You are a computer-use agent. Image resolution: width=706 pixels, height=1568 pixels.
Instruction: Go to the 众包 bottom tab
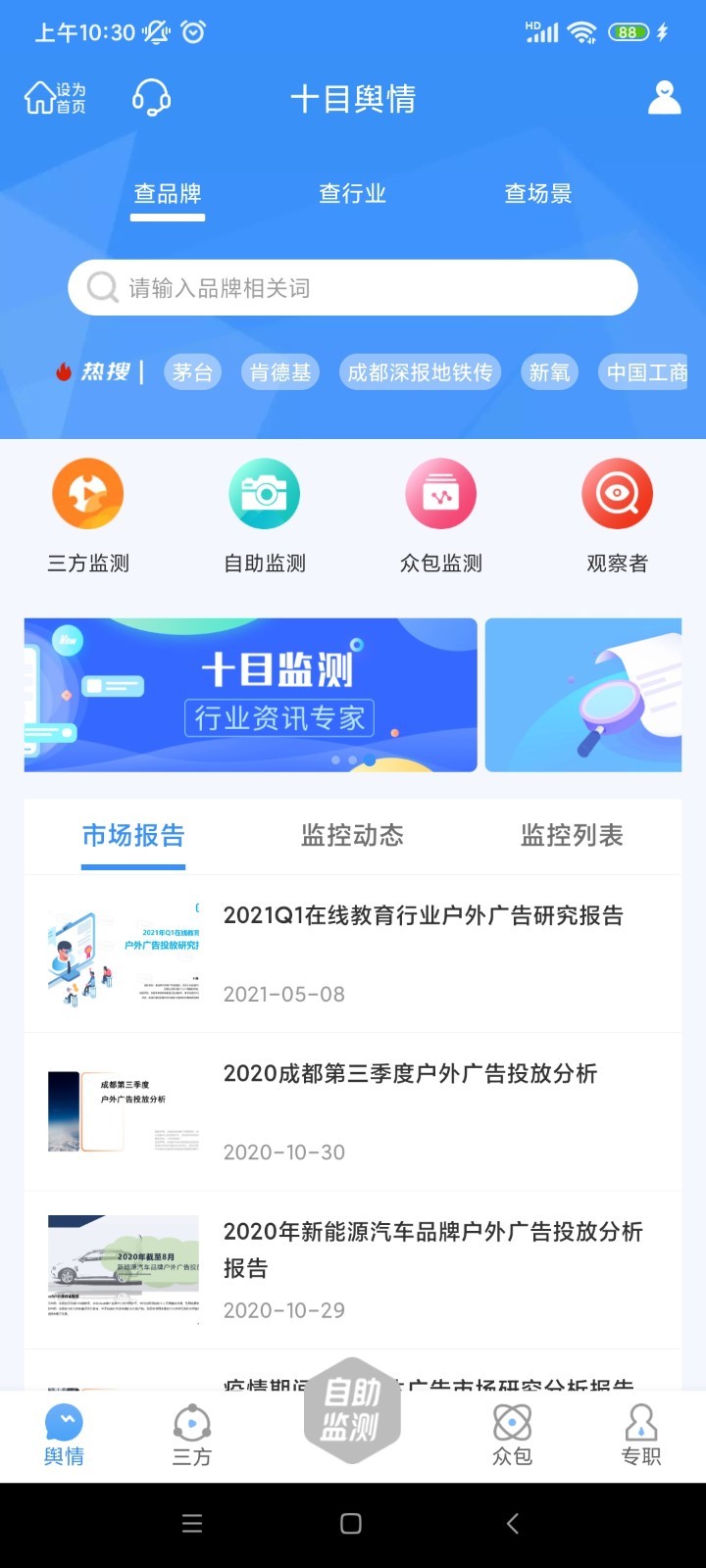[x=512, y=1435]
